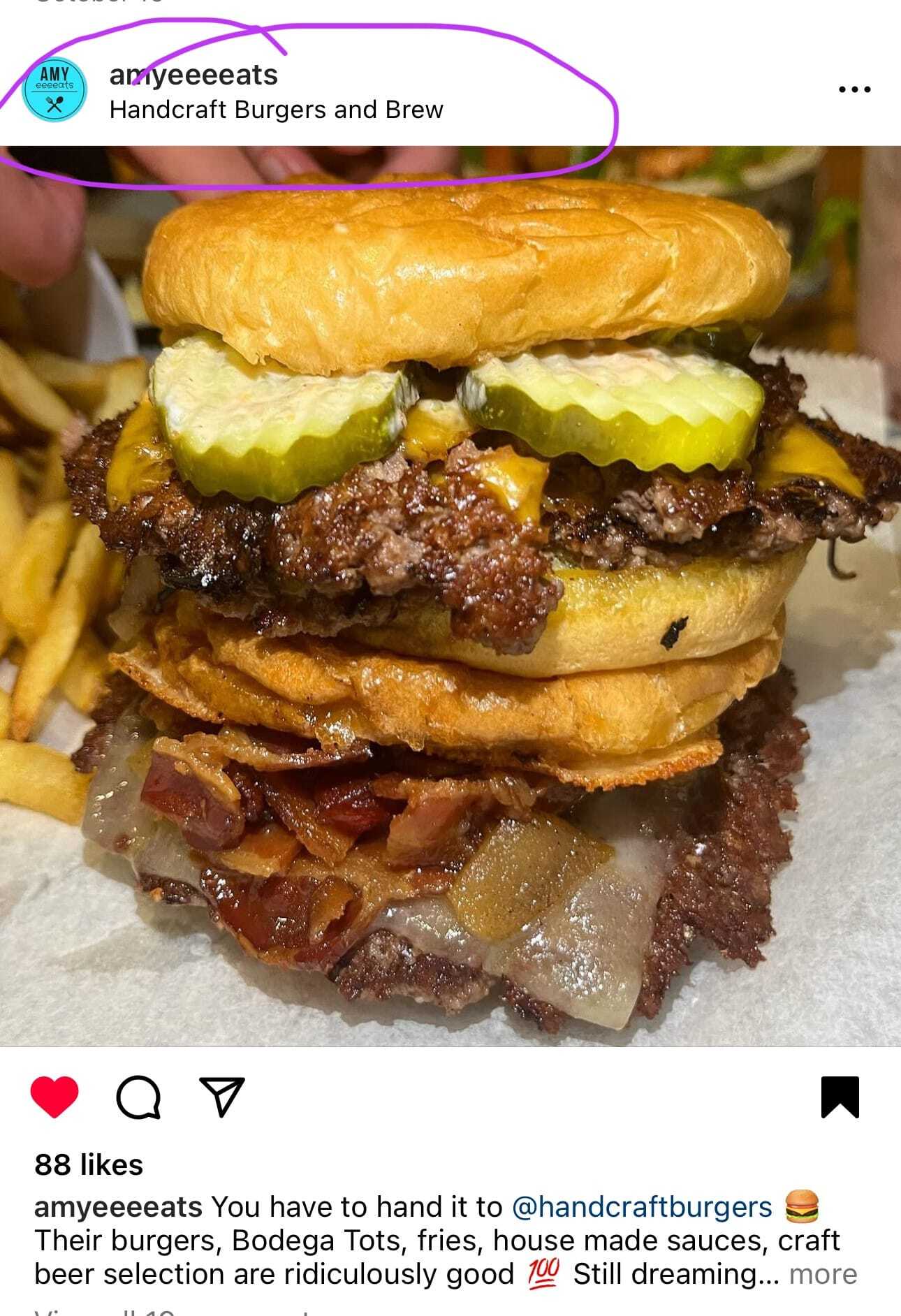Share the post via paper plane icon

click(x=222, y=1097)
